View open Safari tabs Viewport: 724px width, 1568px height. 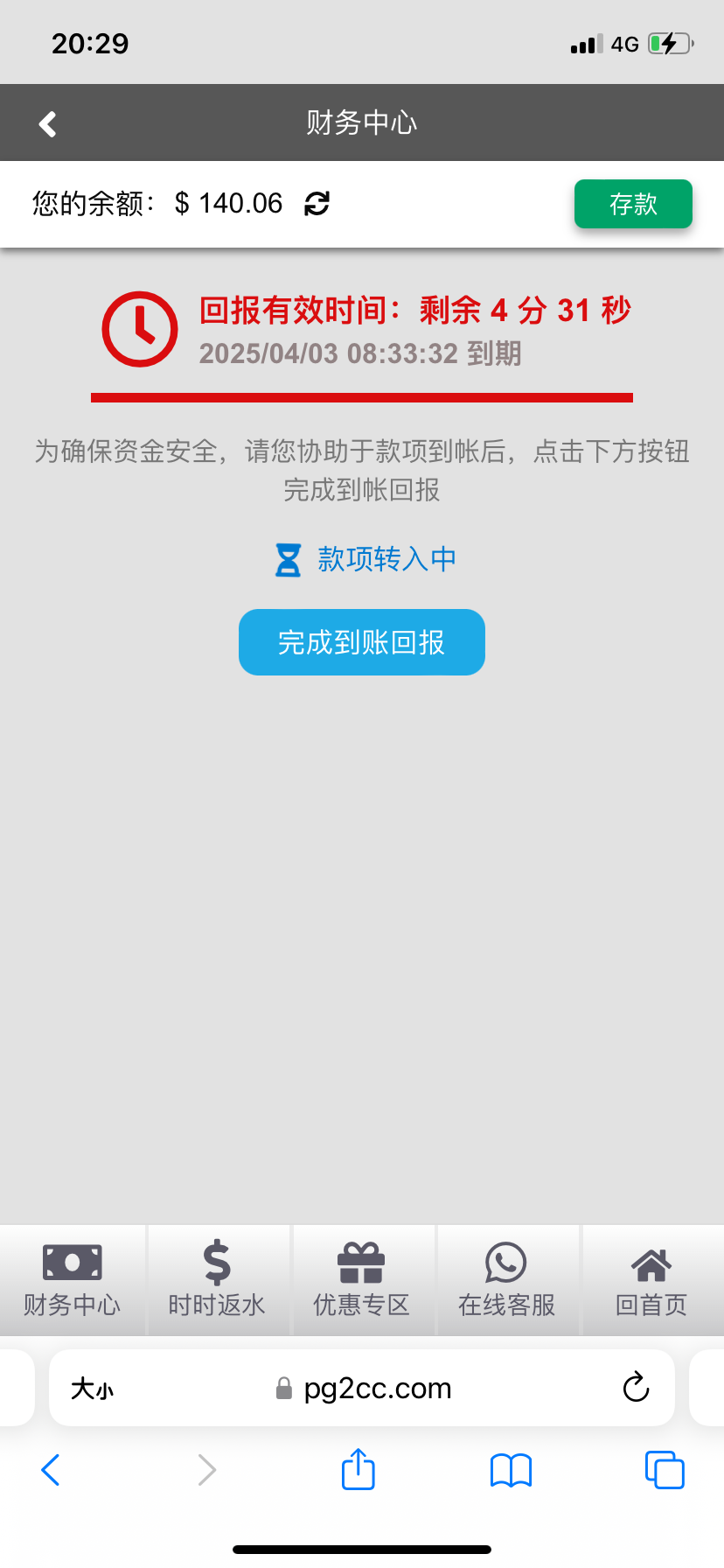[665, 1470]
